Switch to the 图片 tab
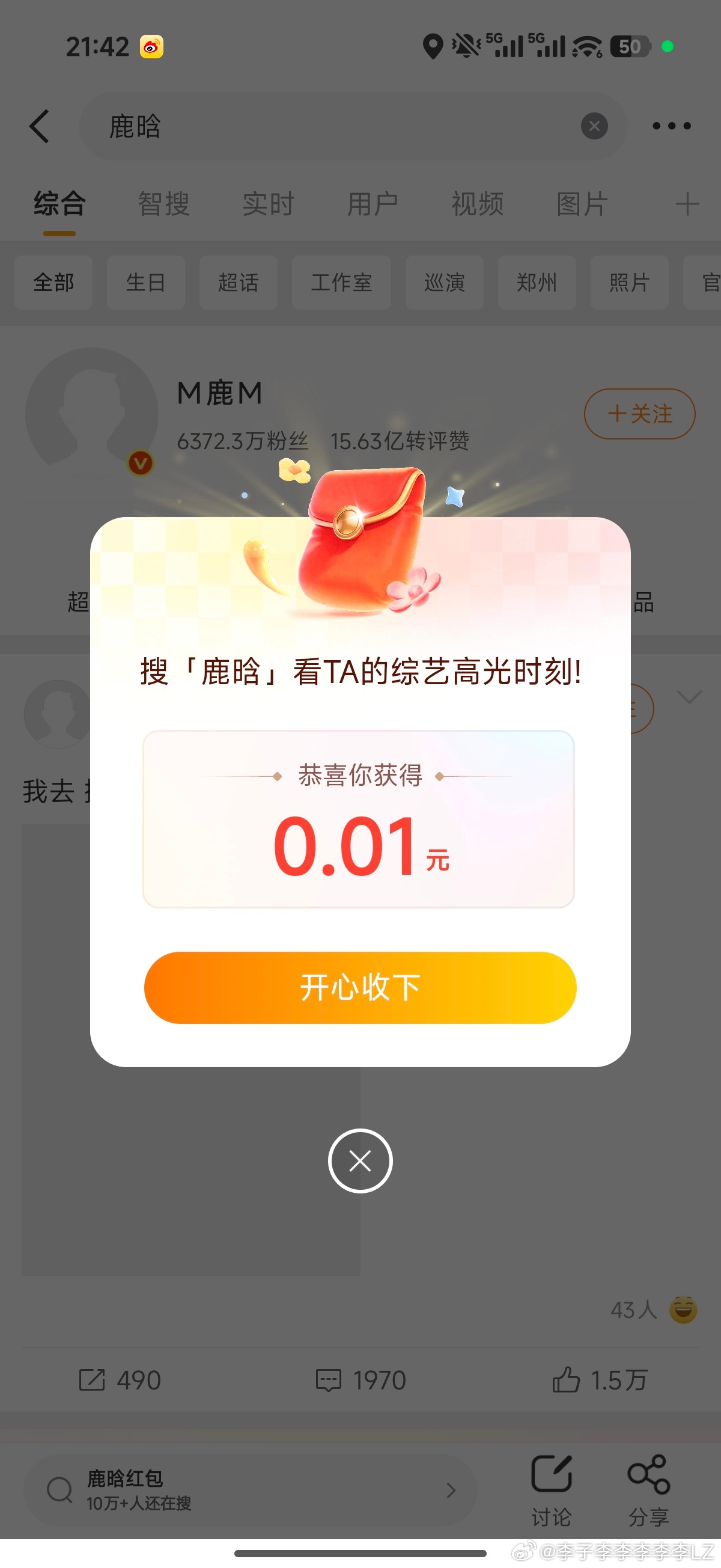This screenshot has width=721, height=1568. coord(582,204)
